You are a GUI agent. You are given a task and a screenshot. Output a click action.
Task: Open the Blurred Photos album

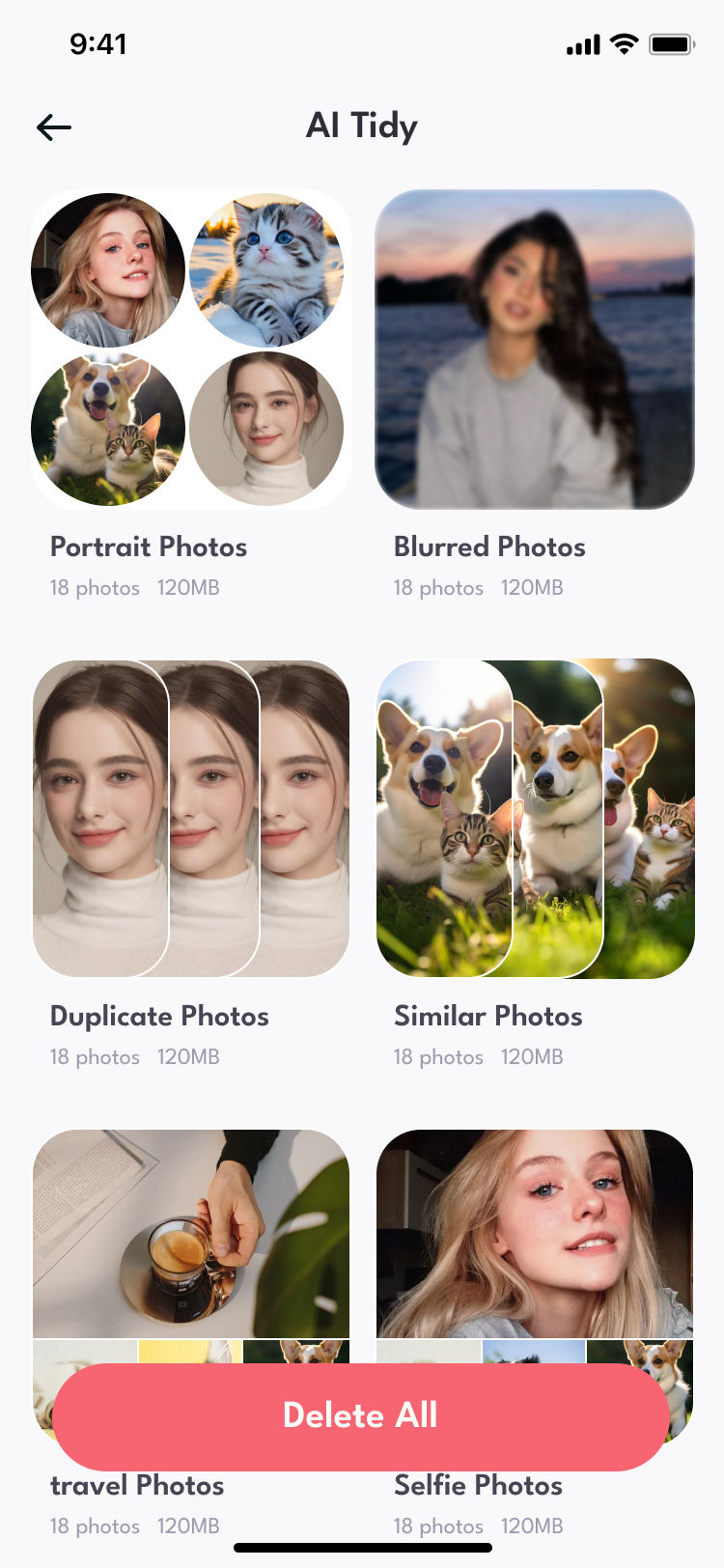pyautogui.click(x=535, y=350)
